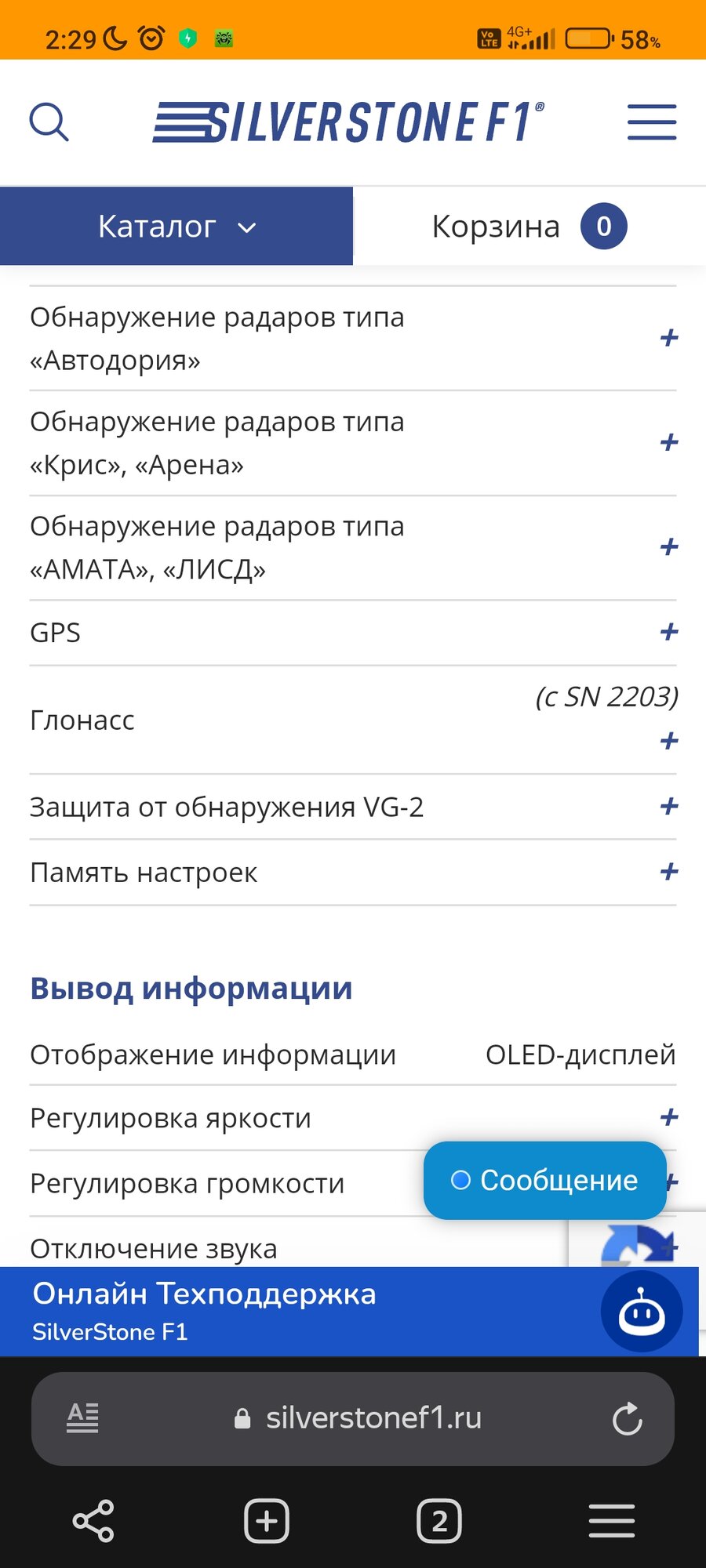Reload the page
This screenshot has height=1568, width=706.
[627, 1418]
